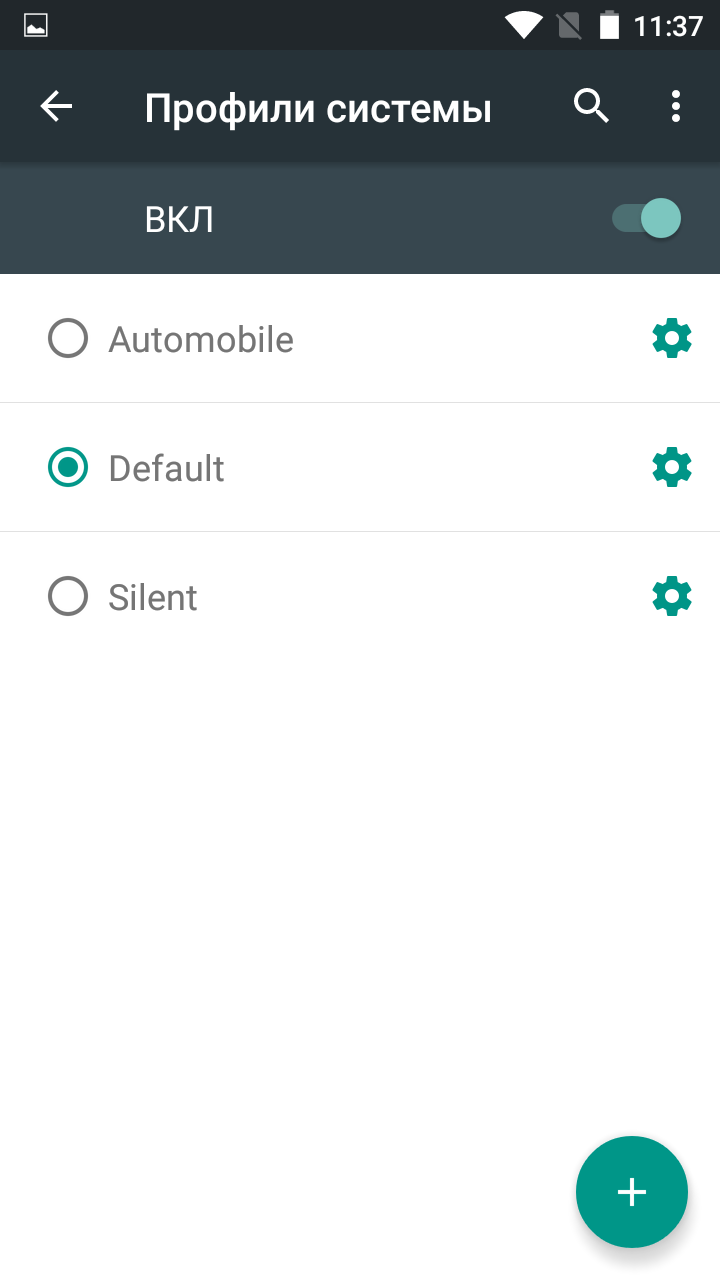The image size is (720, 1280).
Task: Open settings gear for Default profile
Action: pos(672,468)
